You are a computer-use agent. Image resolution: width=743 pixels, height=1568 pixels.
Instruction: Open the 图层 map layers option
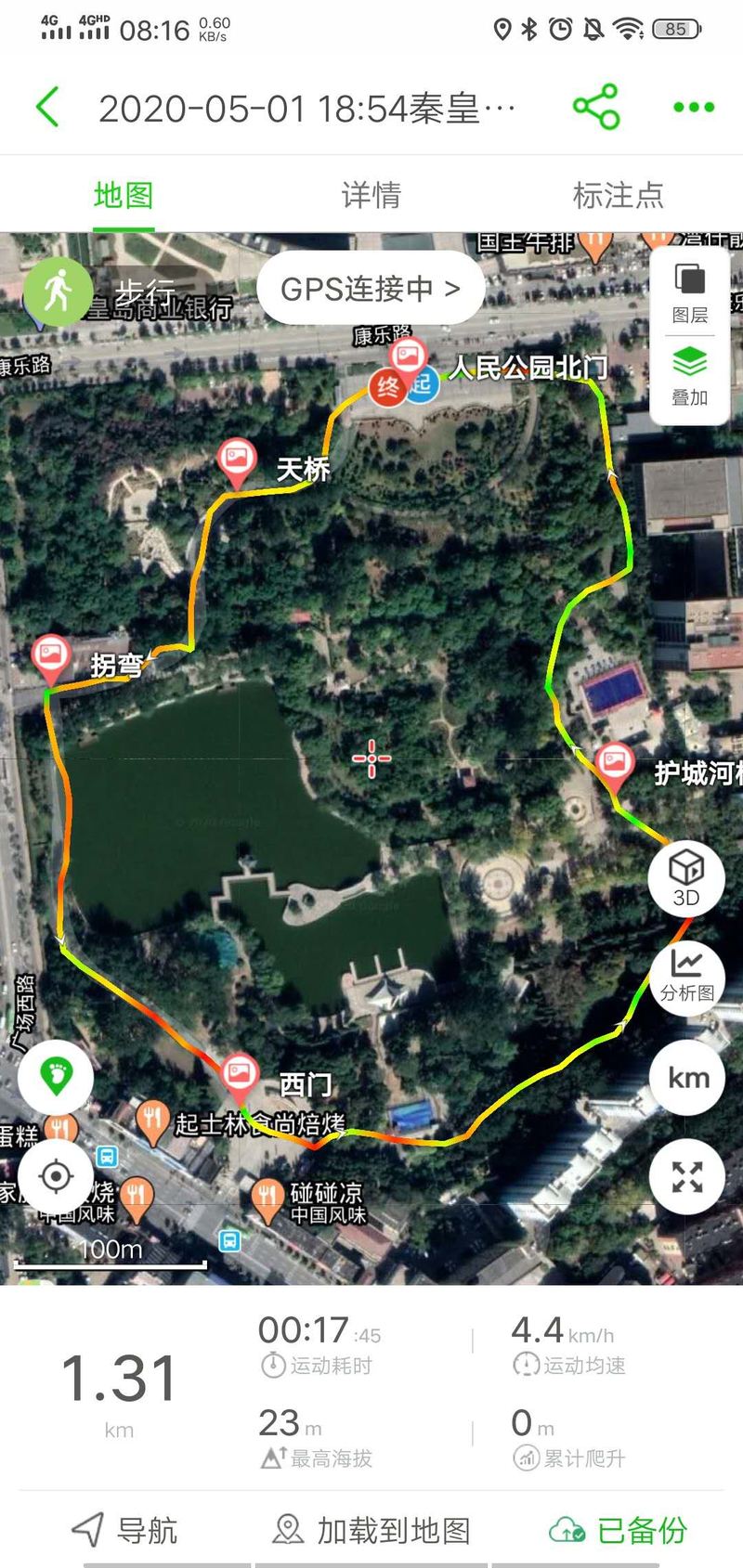tap(690, 292)
